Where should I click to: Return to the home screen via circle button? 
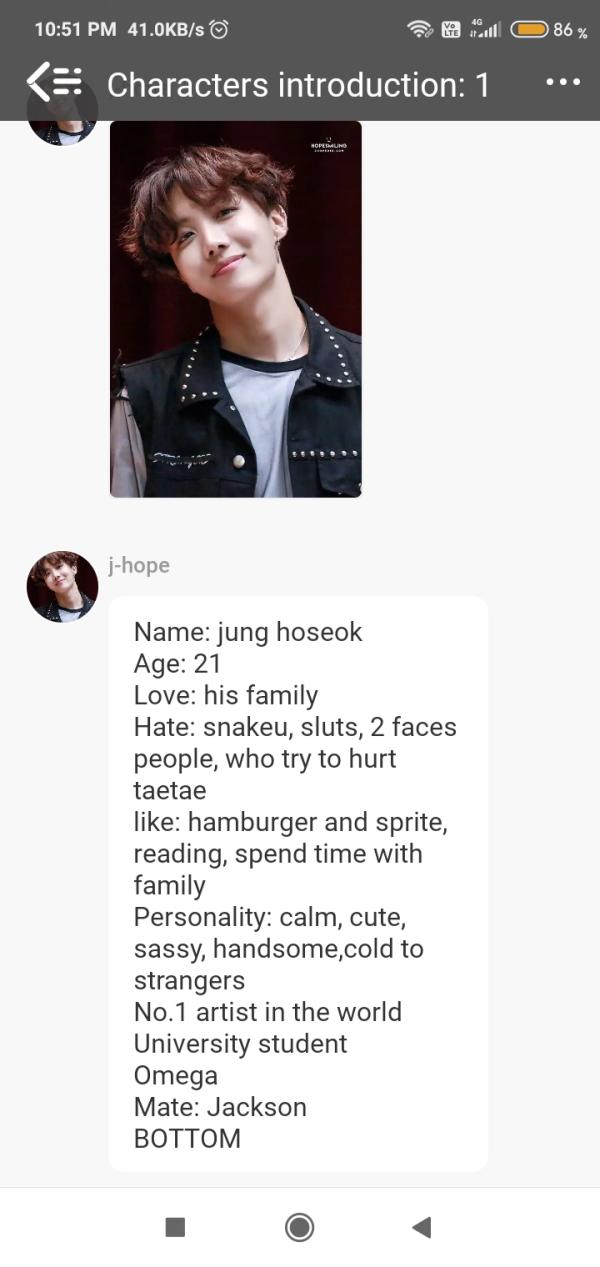pyautogui.click(x=299, y=1227)
